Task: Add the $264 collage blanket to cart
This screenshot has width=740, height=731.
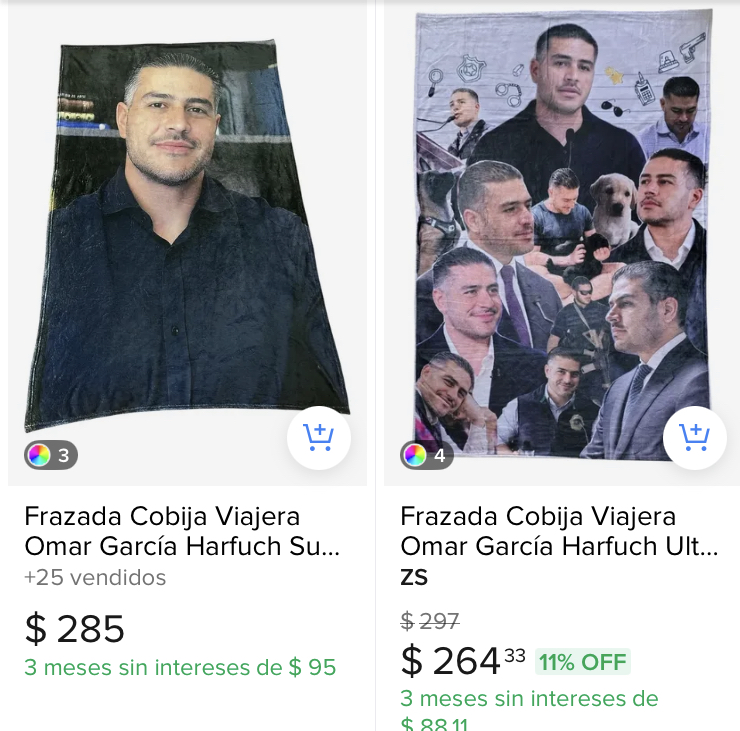Action: (x=694, y=438)
